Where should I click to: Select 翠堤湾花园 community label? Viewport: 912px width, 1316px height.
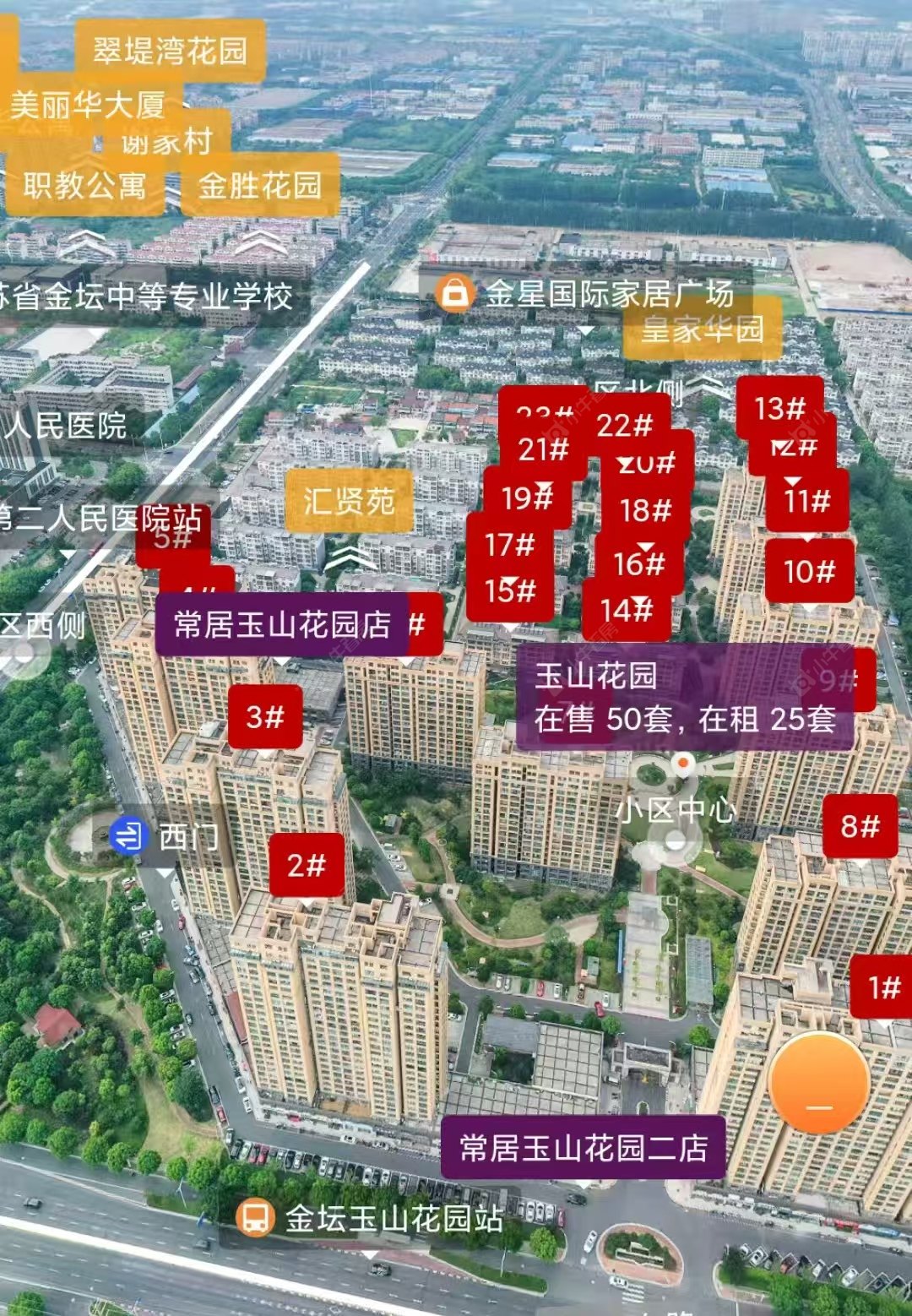pos(170,51)
